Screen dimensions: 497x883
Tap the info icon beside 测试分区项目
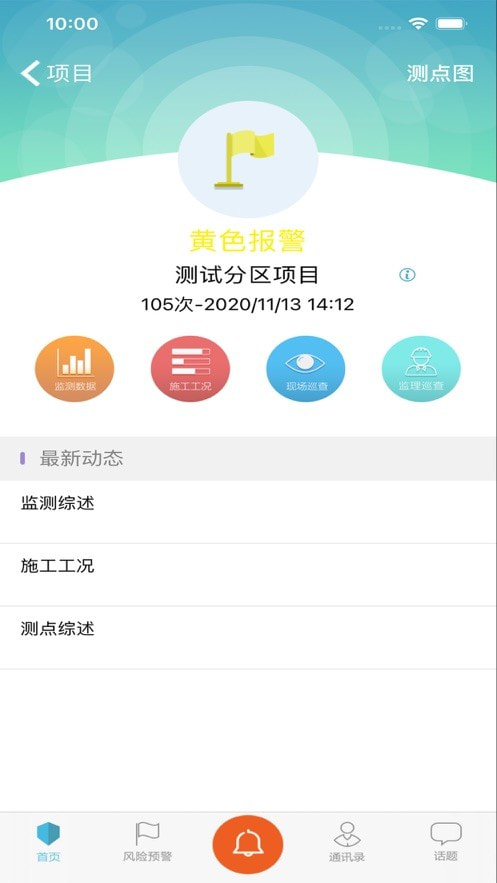click(x=407, y=275)
